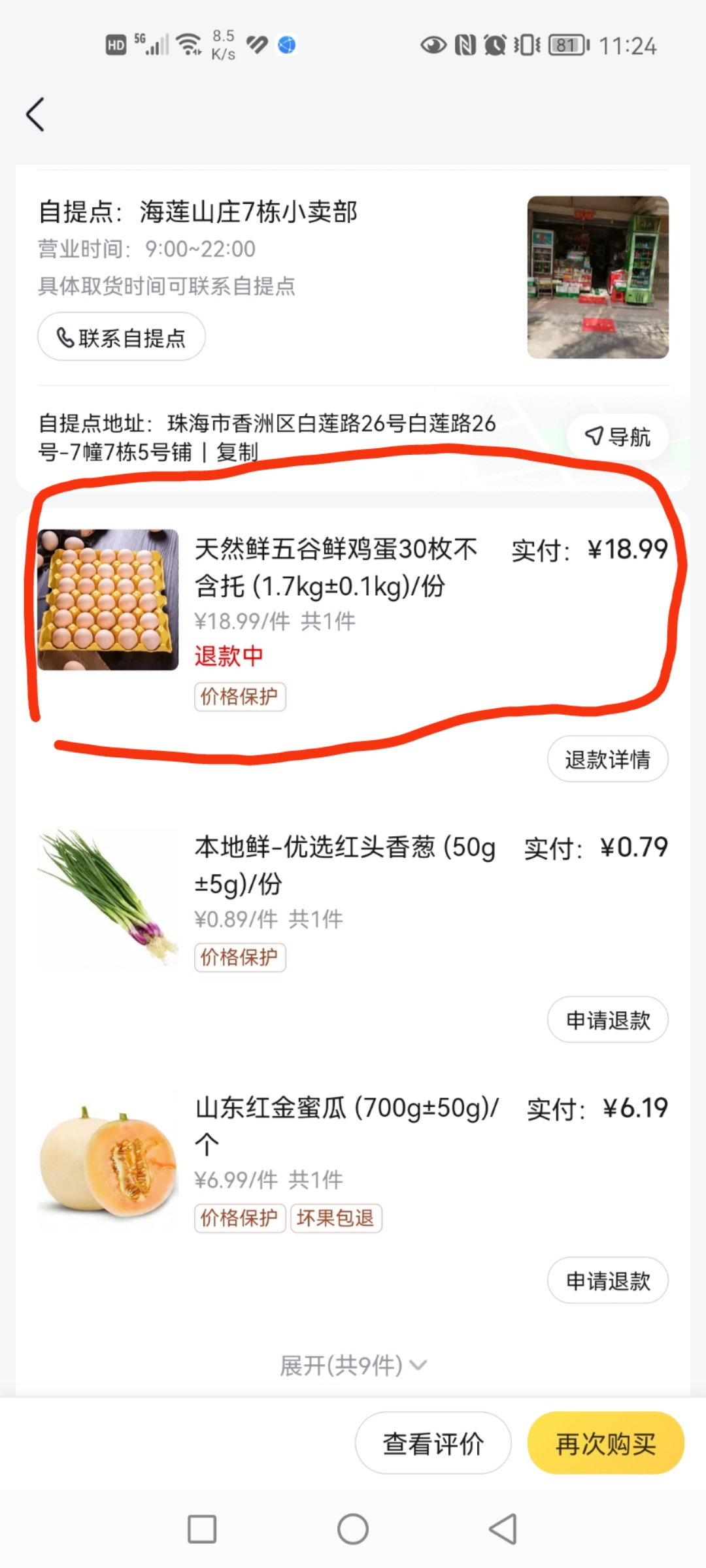Screen dimensions: 706x1568
Task: Tap 申请退款 for 本地鲜-优选红头香葱
Action: (607, 1020)
